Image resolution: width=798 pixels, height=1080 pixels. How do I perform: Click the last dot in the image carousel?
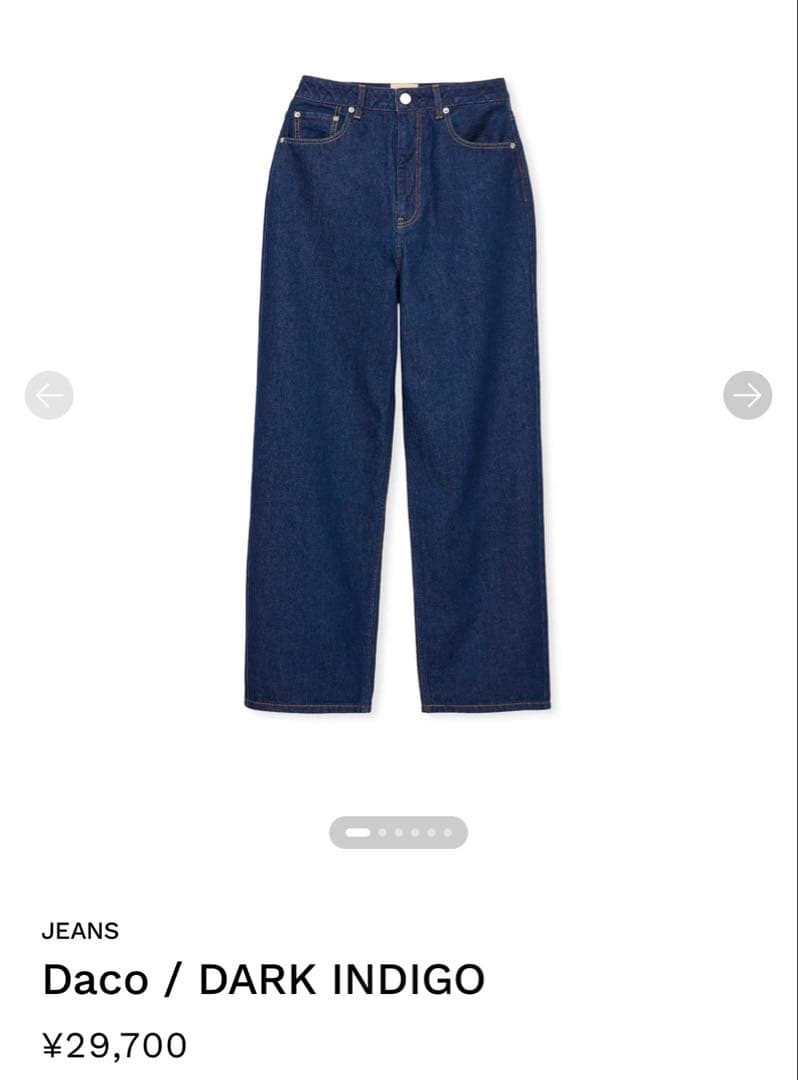coord(447,832)
